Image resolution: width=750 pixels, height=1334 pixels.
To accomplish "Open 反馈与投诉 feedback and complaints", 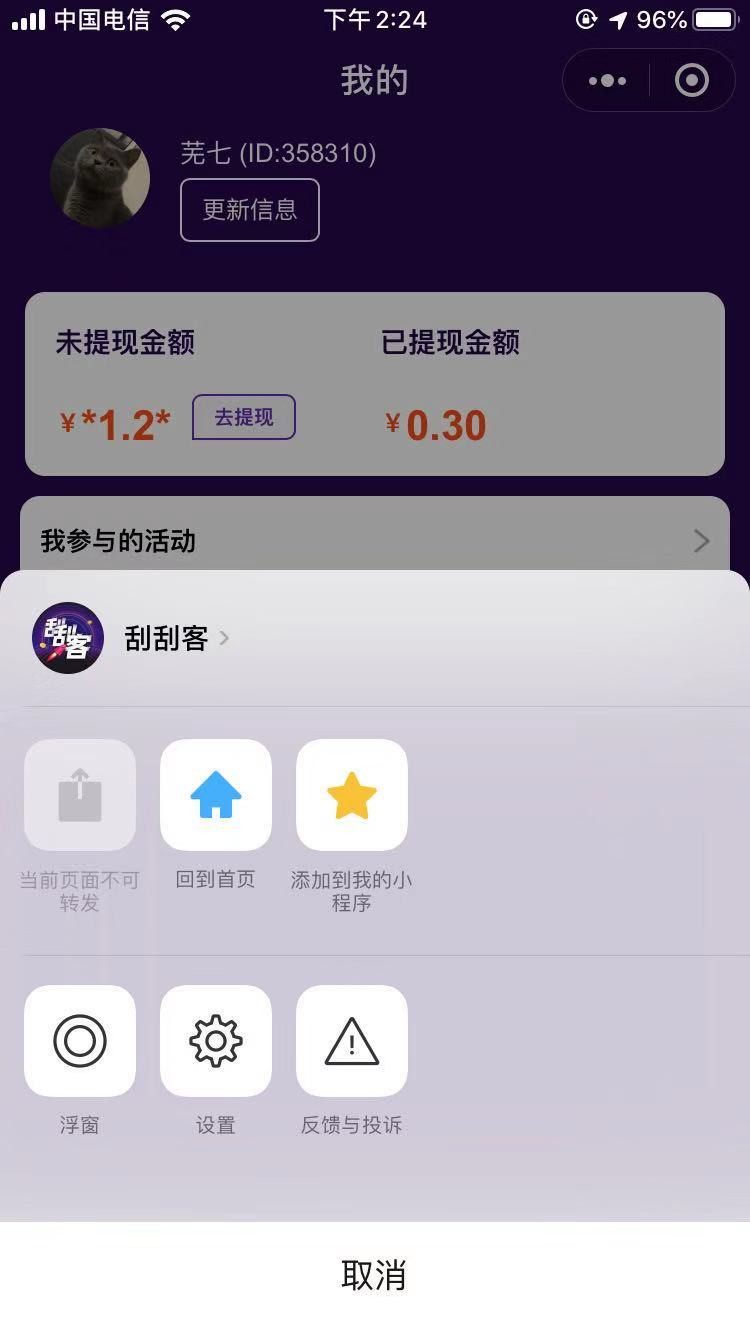I will (352, 1041).
